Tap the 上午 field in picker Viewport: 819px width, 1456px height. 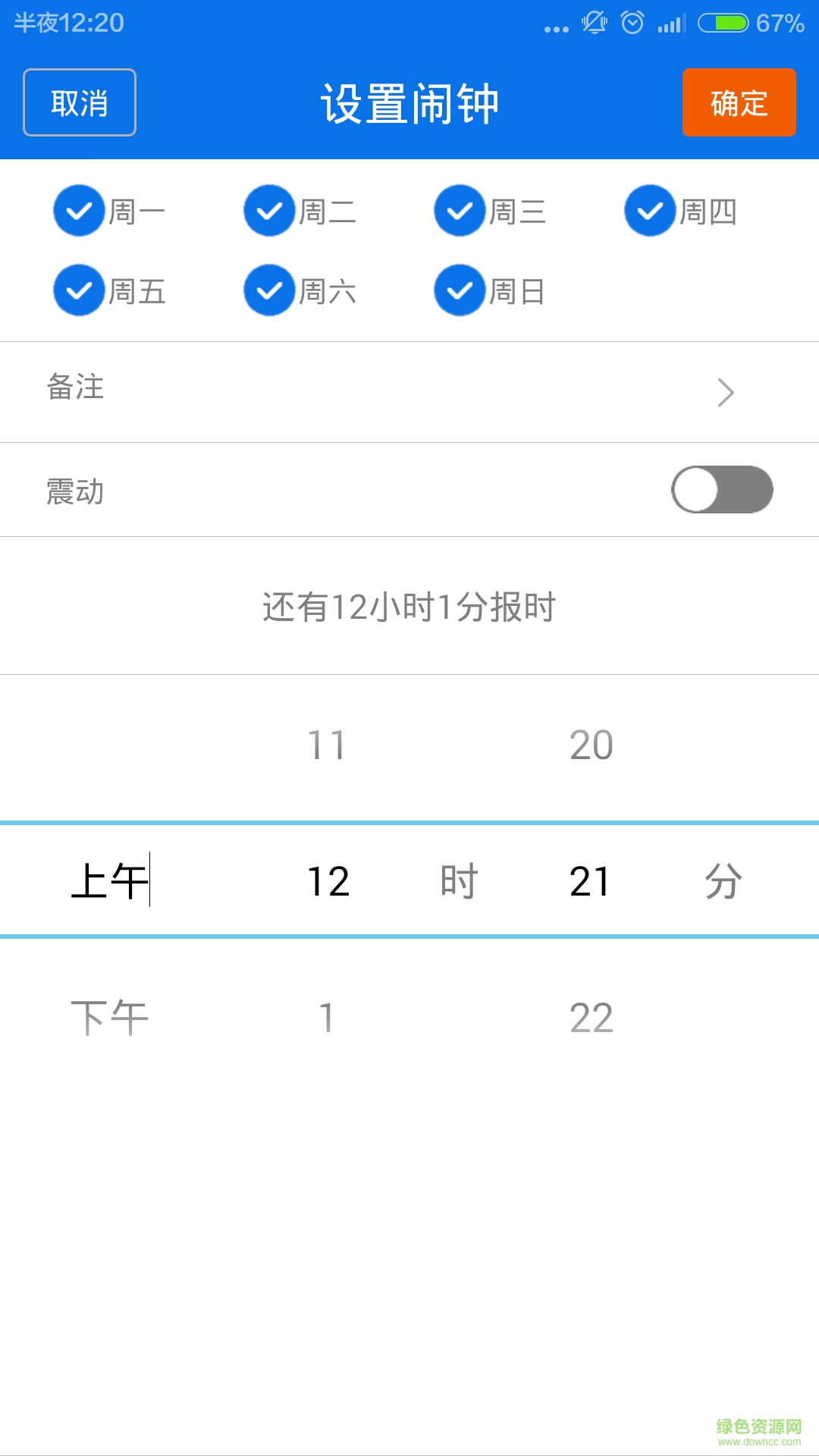(x=109, y=881)
